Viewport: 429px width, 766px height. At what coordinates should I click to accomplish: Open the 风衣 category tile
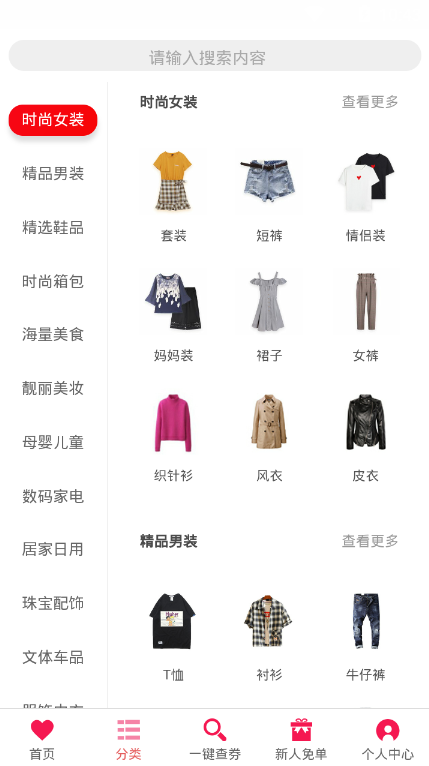[x=269, y=436]
